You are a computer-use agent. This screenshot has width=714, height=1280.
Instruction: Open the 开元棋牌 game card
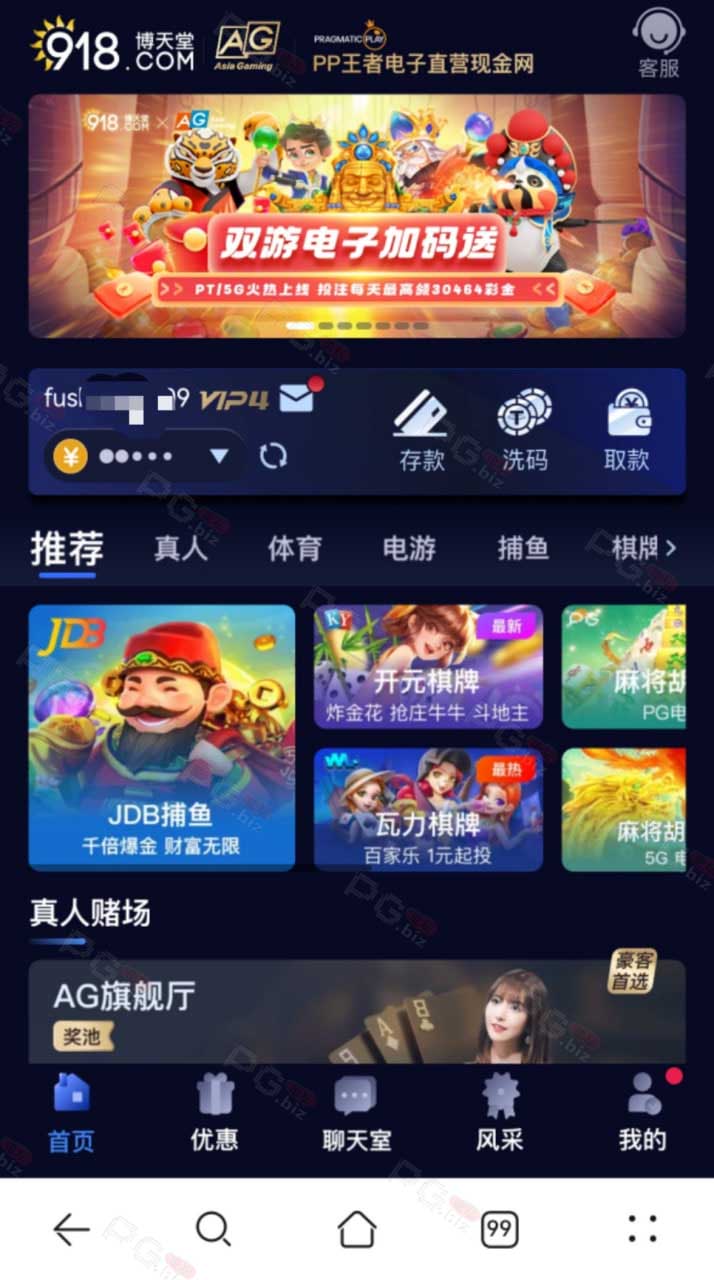tap(428, 666)
